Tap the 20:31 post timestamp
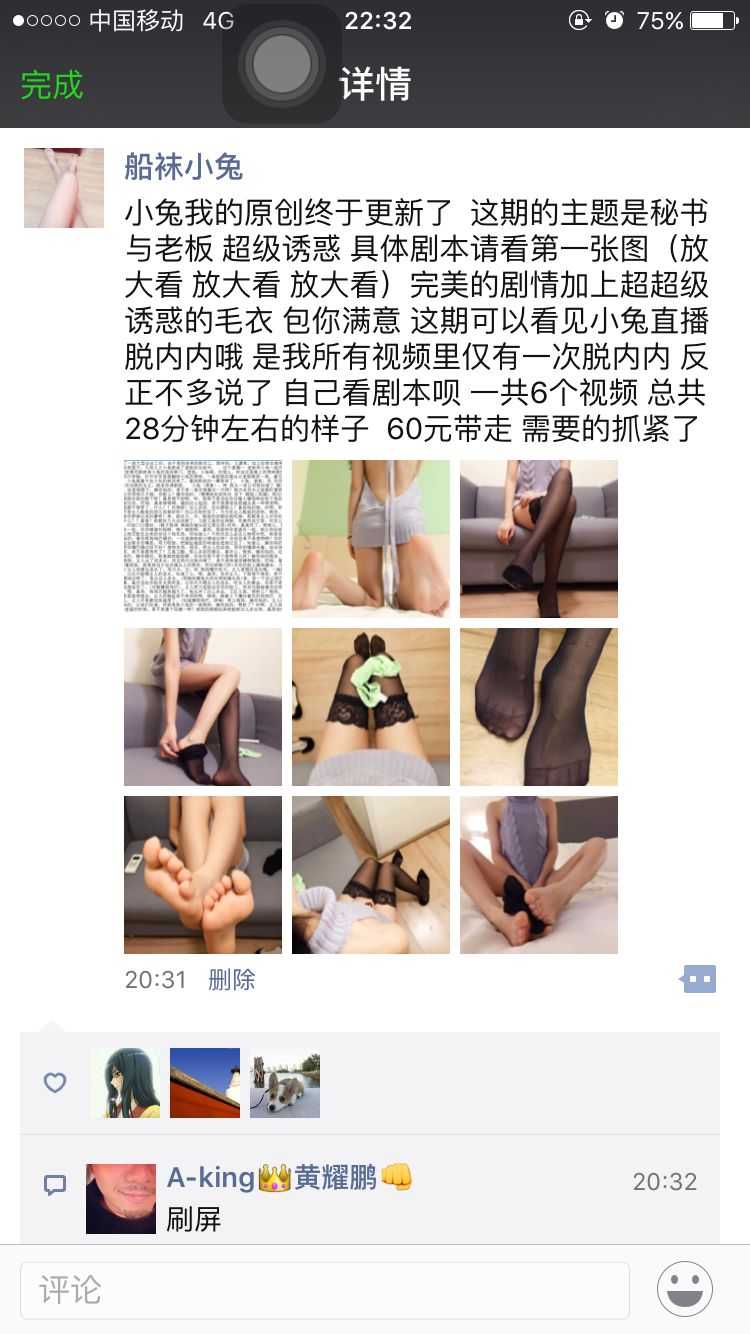The width and height of the screenshot is (750, 1334). 155,981
